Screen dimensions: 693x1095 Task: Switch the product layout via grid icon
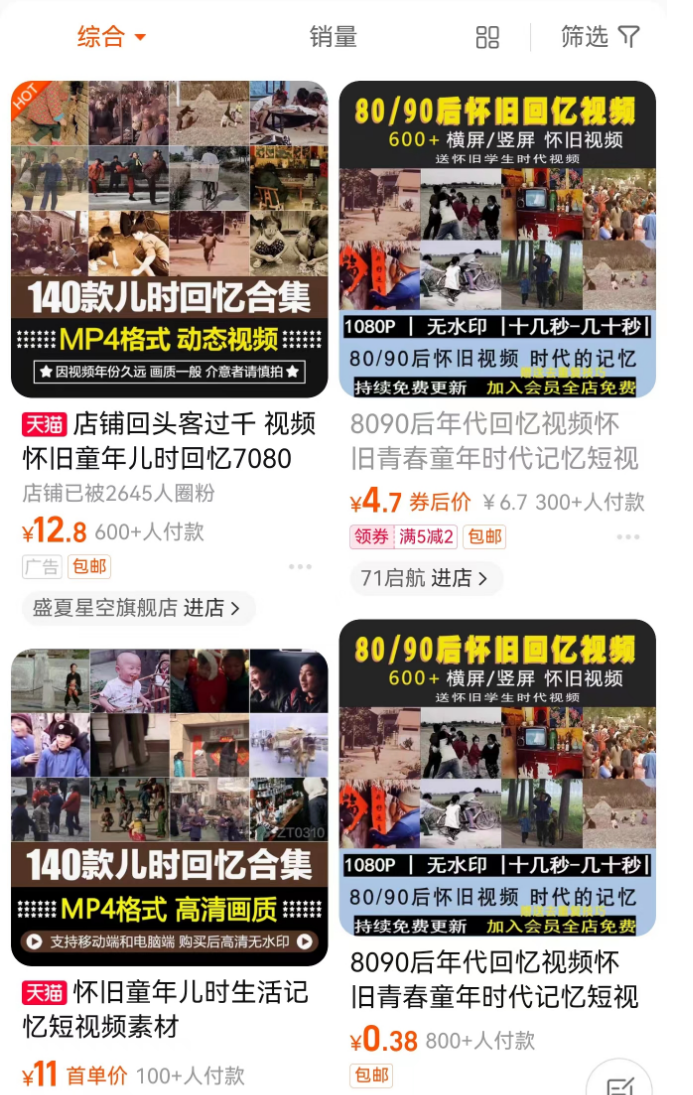[487, 38]
